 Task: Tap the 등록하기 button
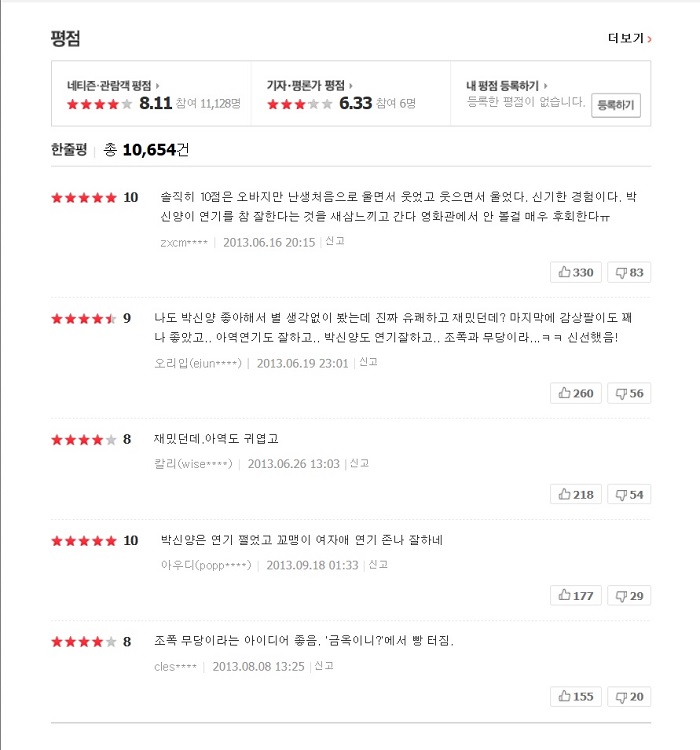pyautogui.click(x=616, y=105)
